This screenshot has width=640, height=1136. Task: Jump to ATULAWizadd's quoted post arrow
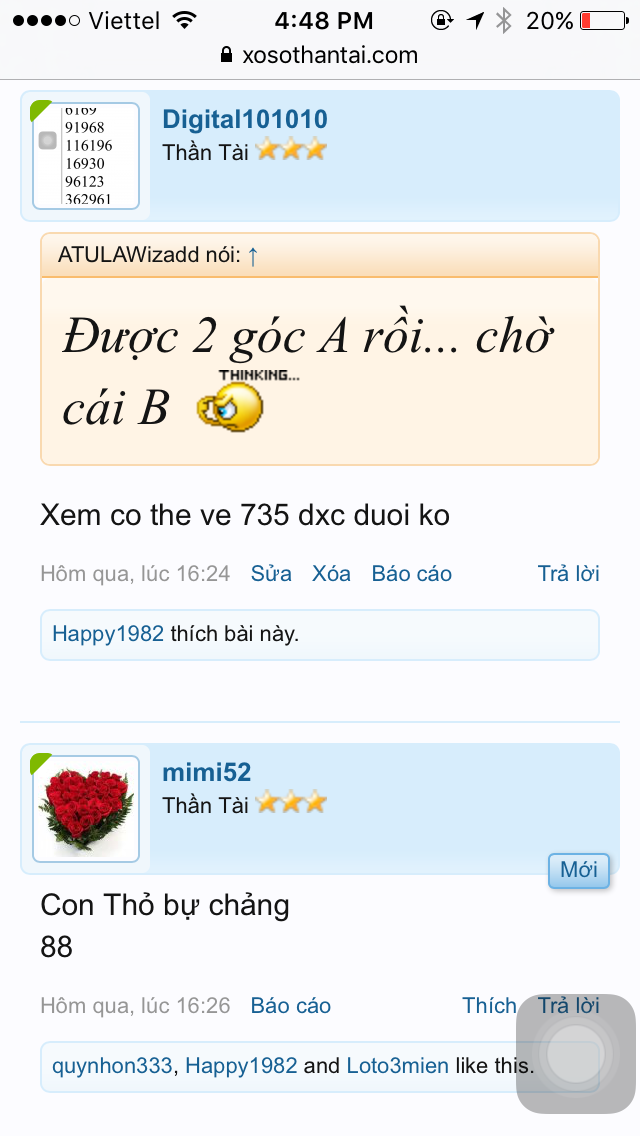tap(253, 256)
